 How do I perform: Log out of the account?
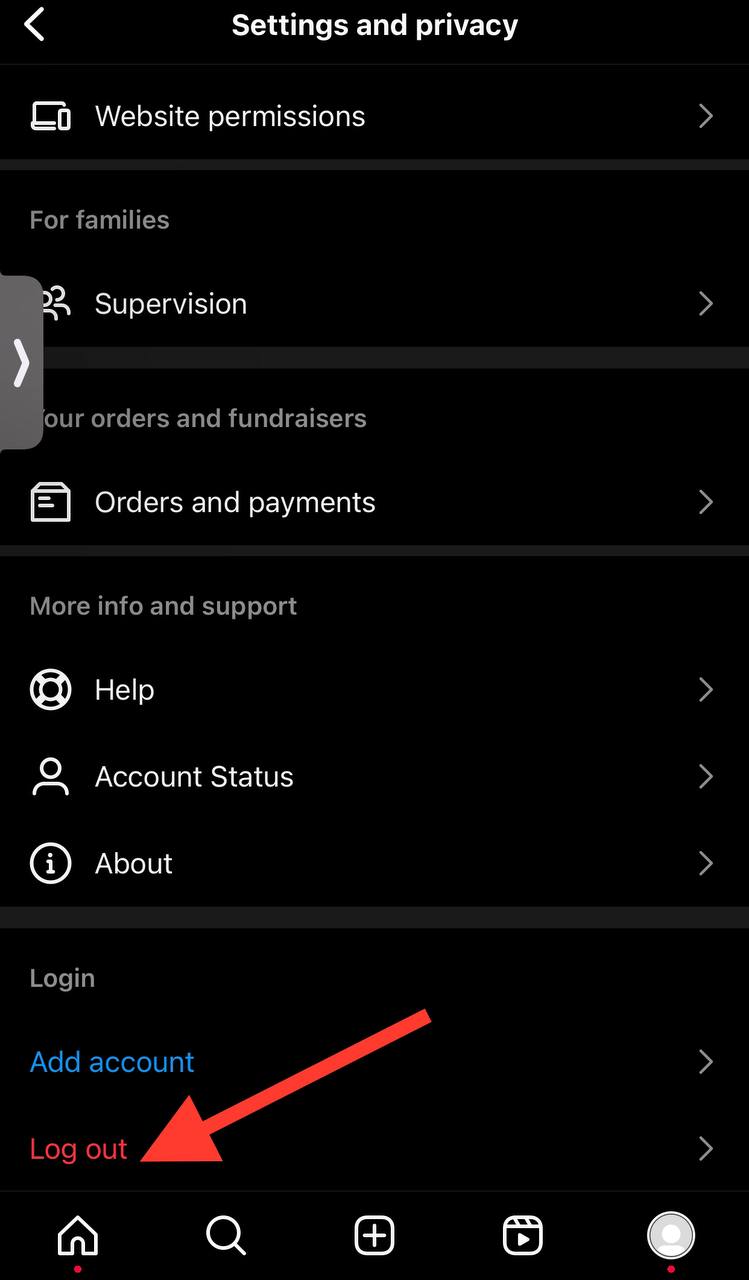[79, 1149]
